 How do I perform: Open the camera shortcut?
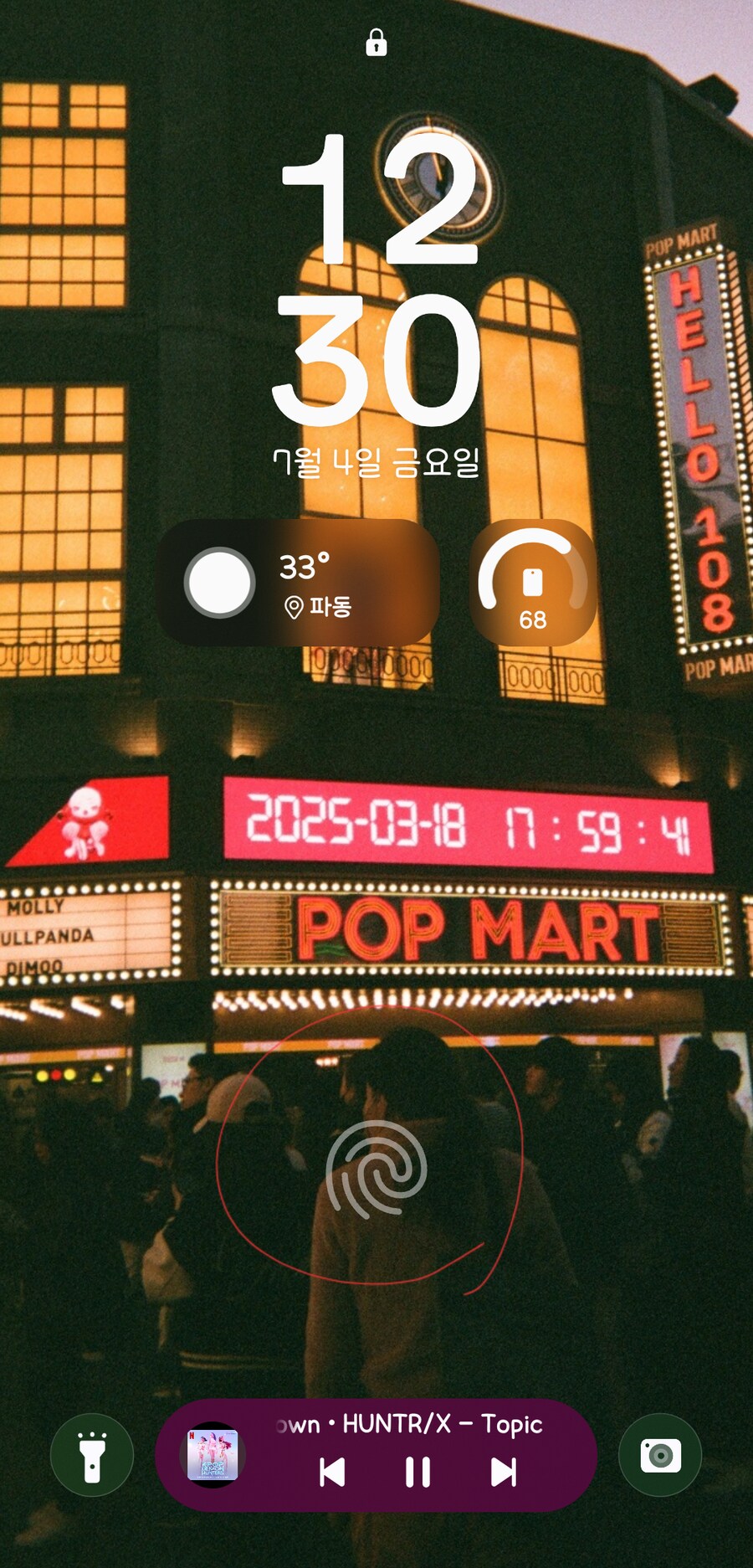coord(660,1455)
